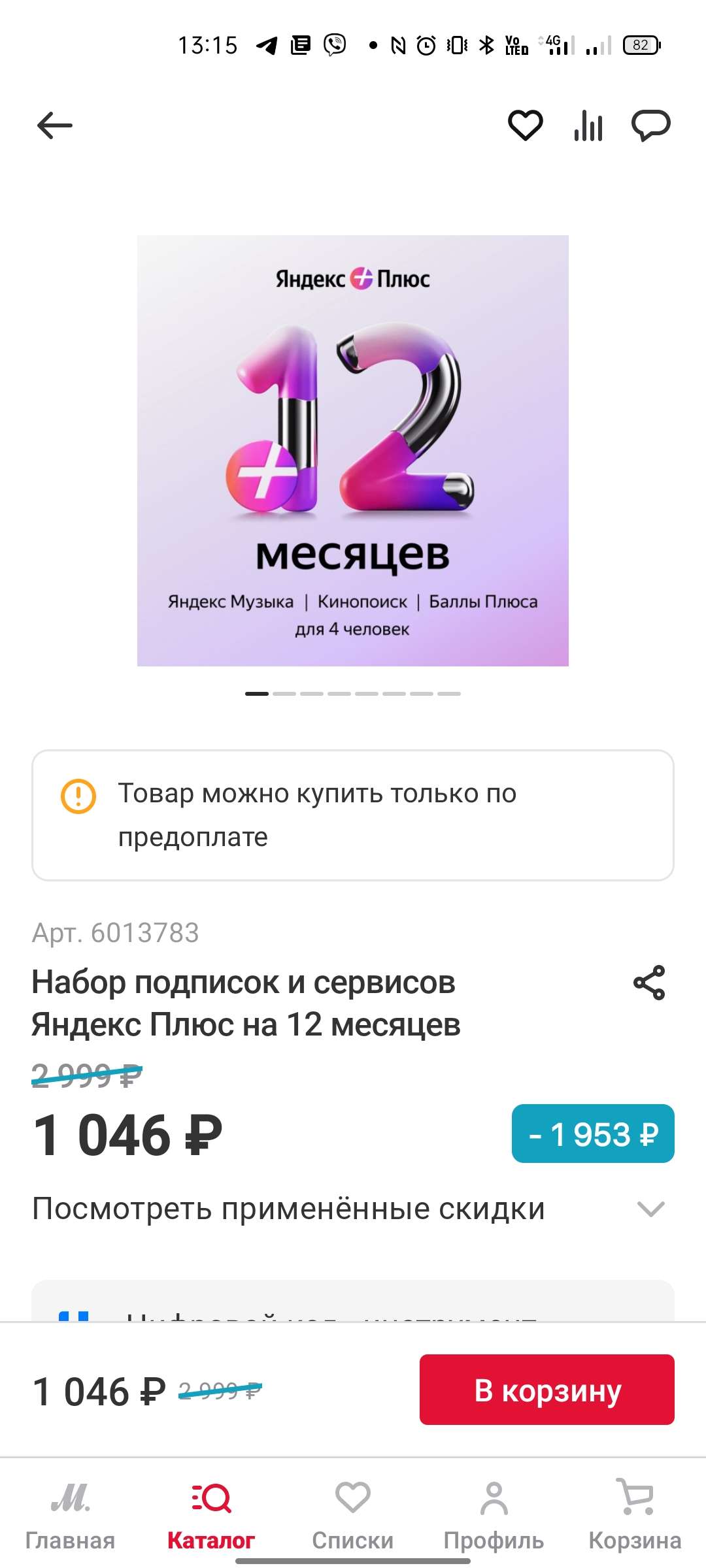Add product to favorites with heart icon

(x=526, y=125)
